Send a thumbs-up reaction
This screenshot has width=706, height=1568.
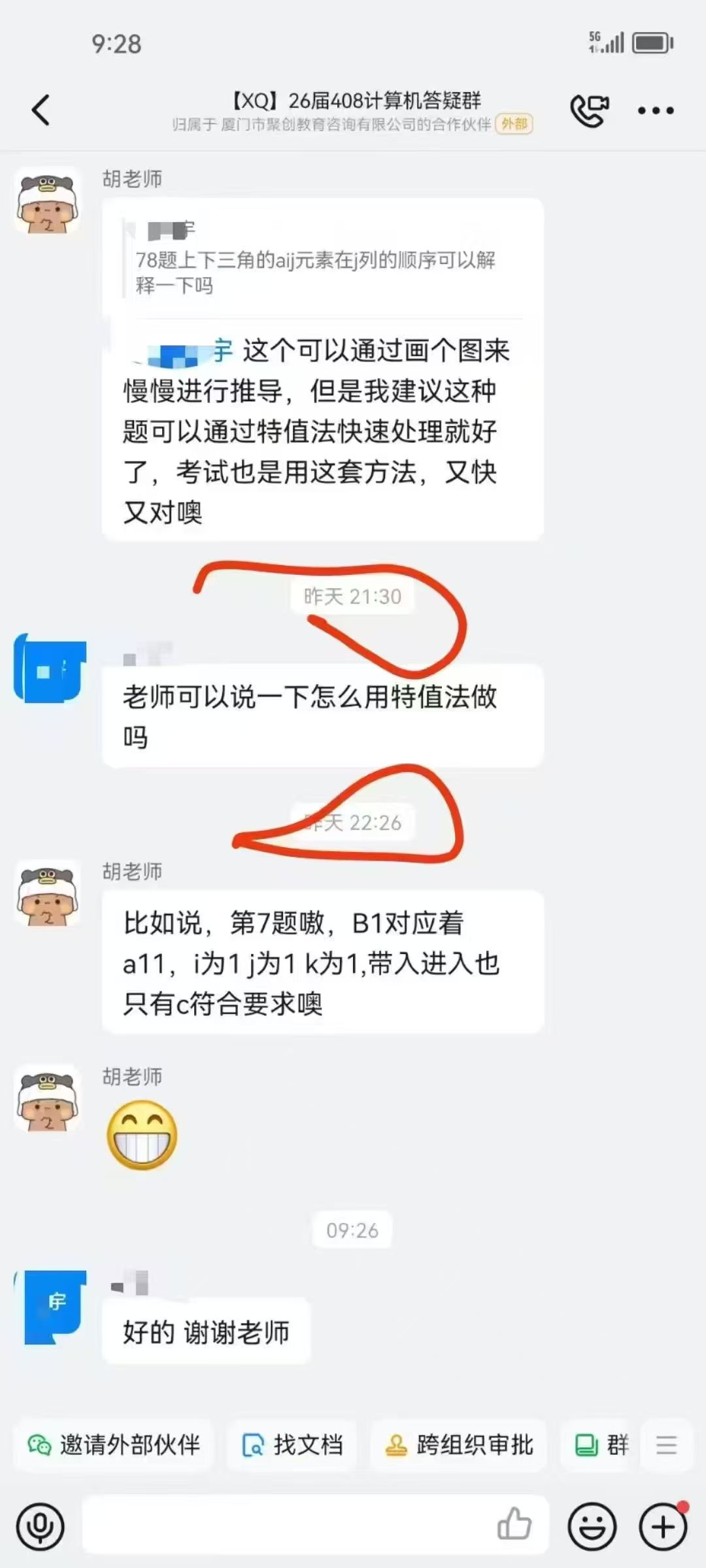point(514,1524)
